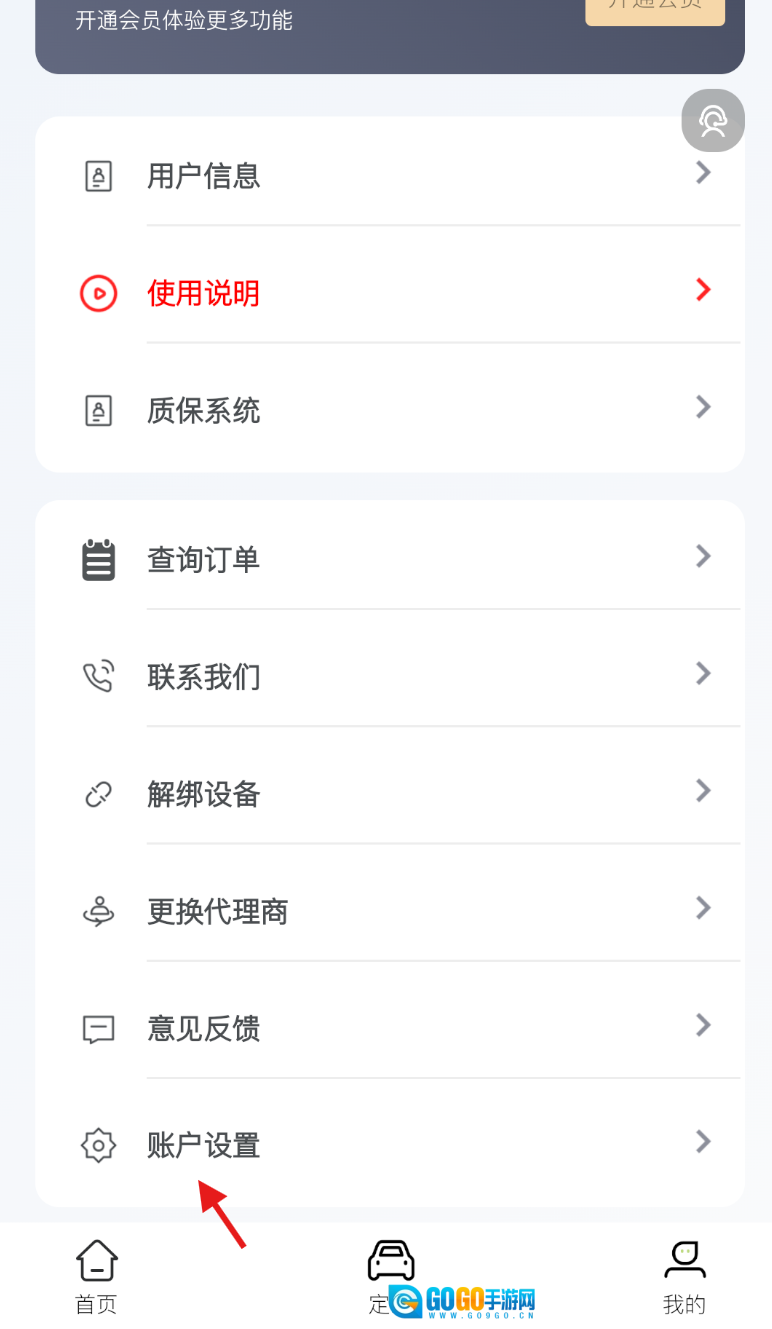Open the 质保系统 row
Image resolution: width=772 pixels, height=1329 pixels.
(390, 410)
